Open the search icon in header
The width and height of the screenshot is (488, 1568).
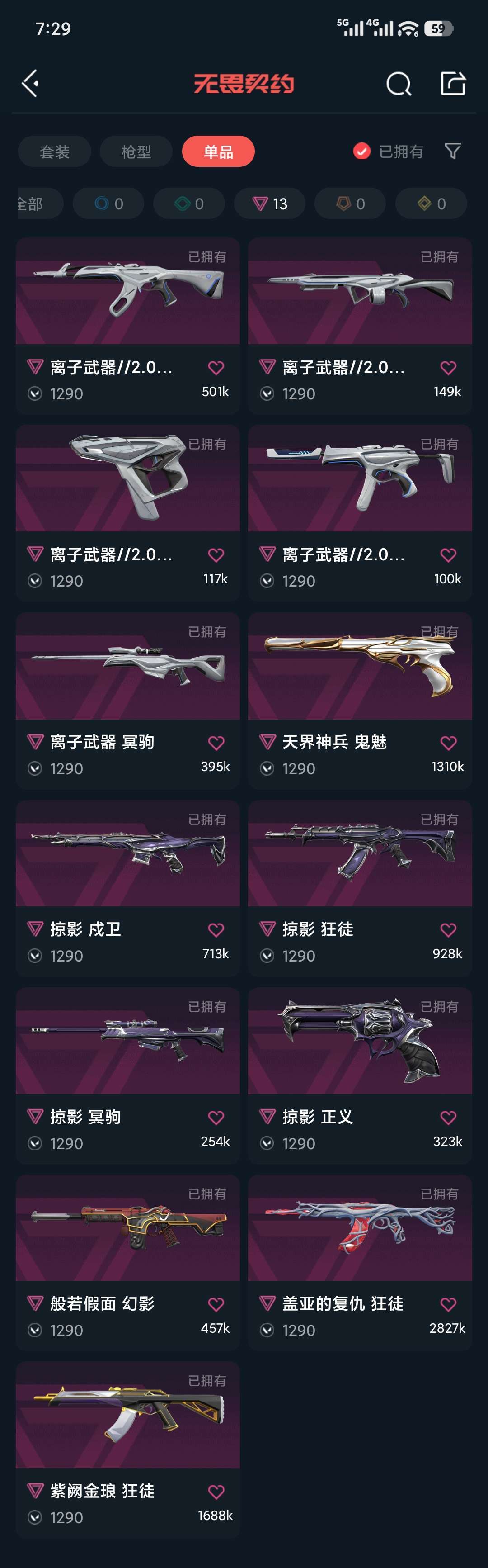(399, 84)
